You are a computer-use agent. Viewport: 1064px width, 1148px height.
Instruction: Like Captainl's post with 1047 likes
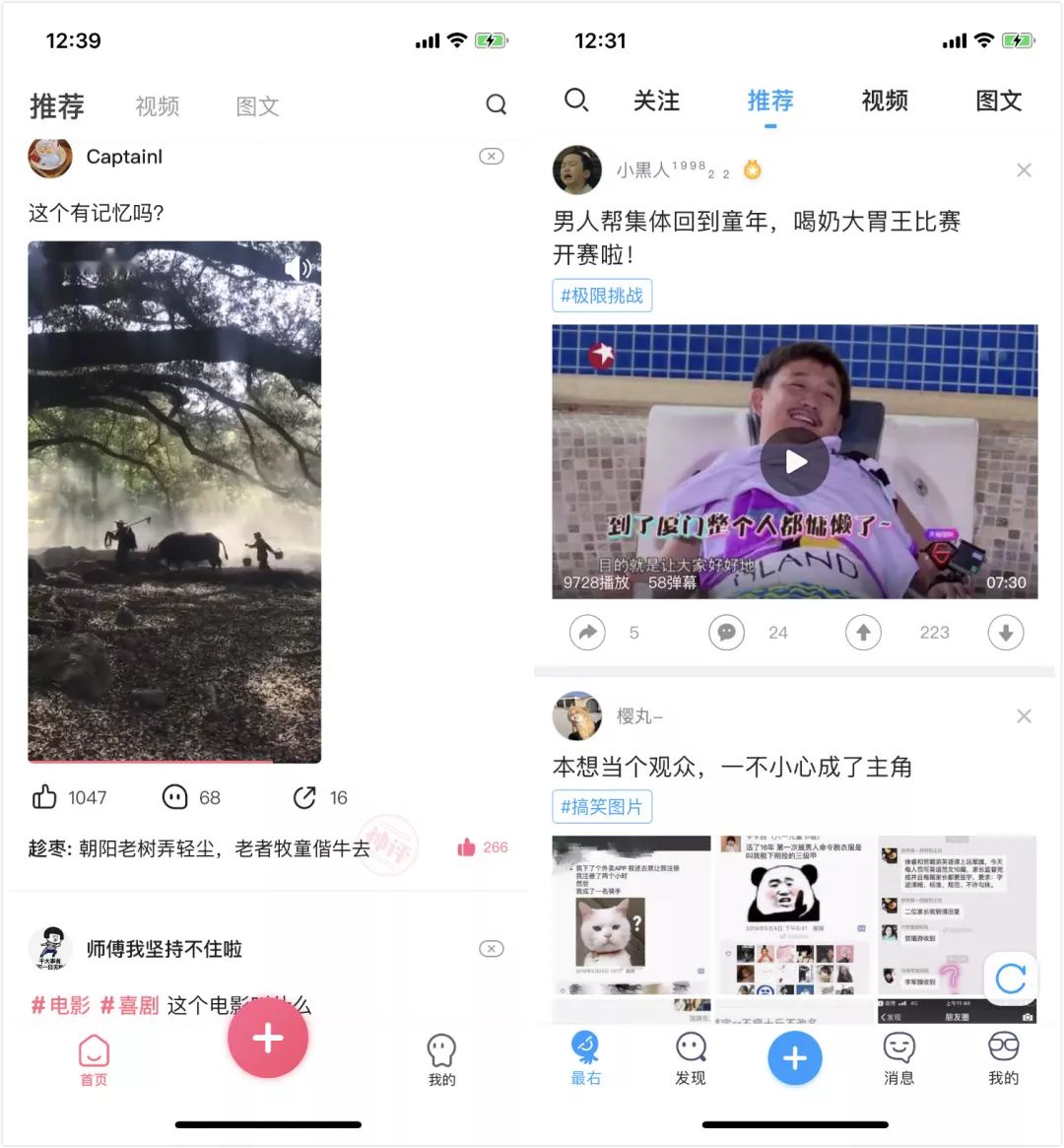[x=45, y=797]
